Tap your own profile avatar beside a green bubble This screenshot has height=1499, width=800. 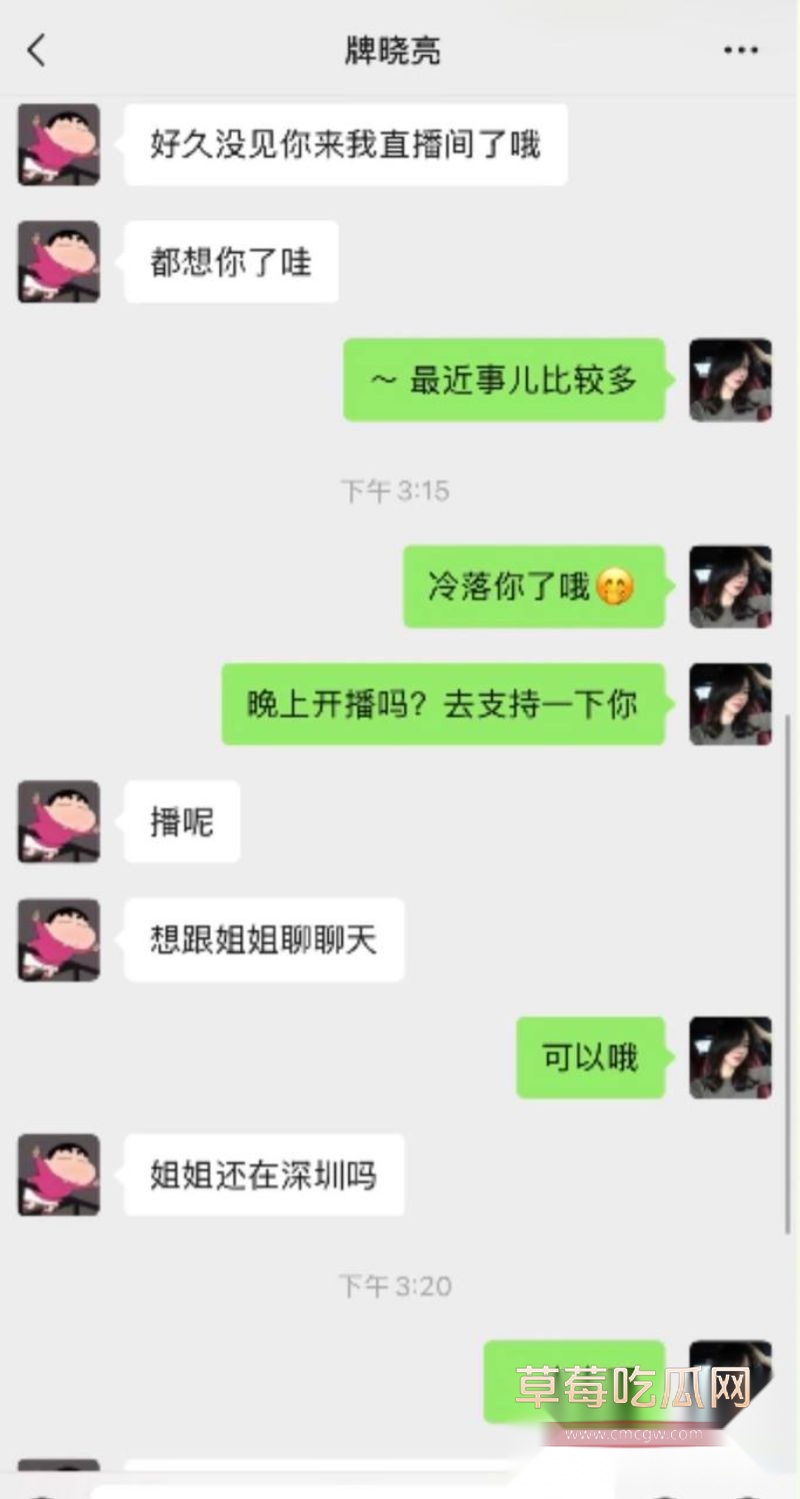coord(730,380)
